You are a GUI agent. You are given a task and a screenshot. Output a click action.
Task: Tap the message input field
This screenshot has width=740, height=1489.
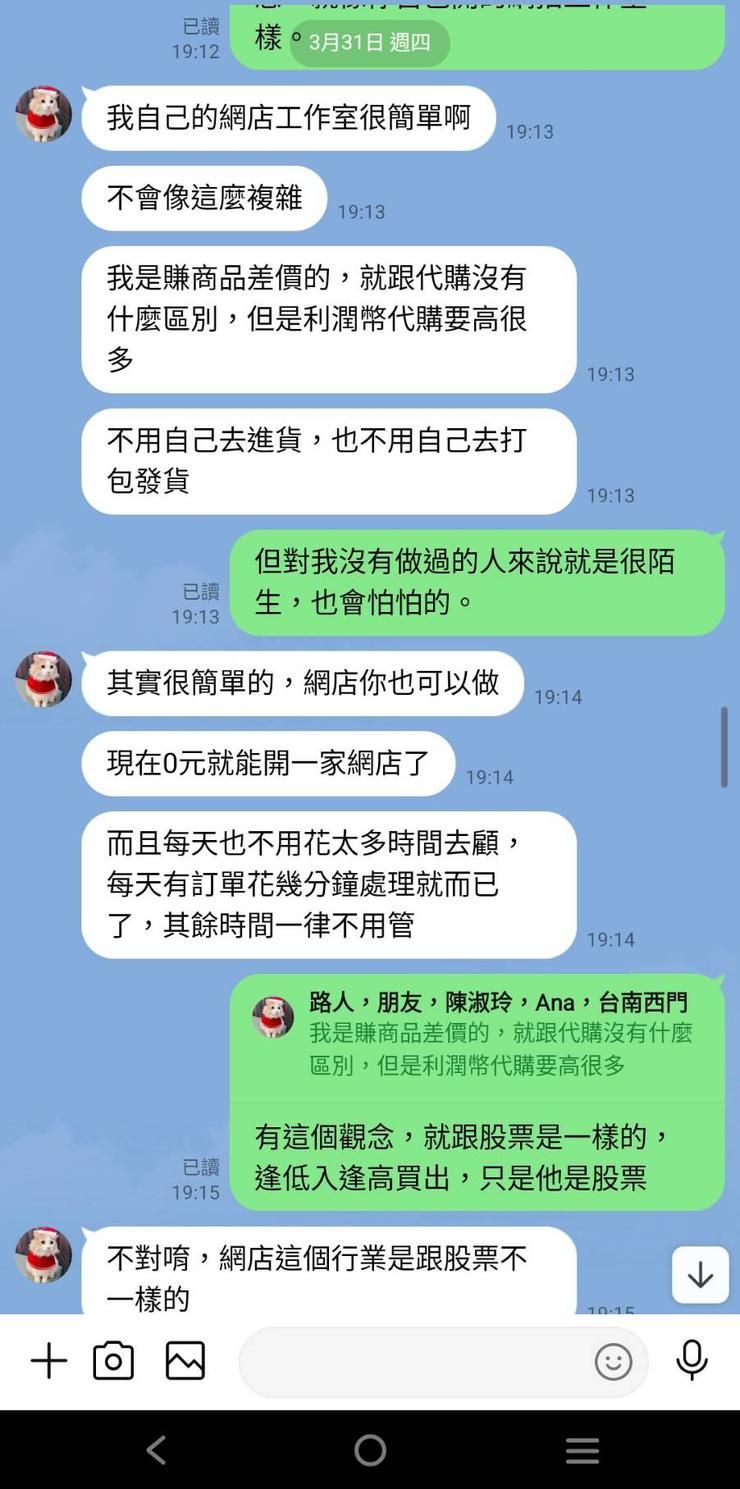415,1361
